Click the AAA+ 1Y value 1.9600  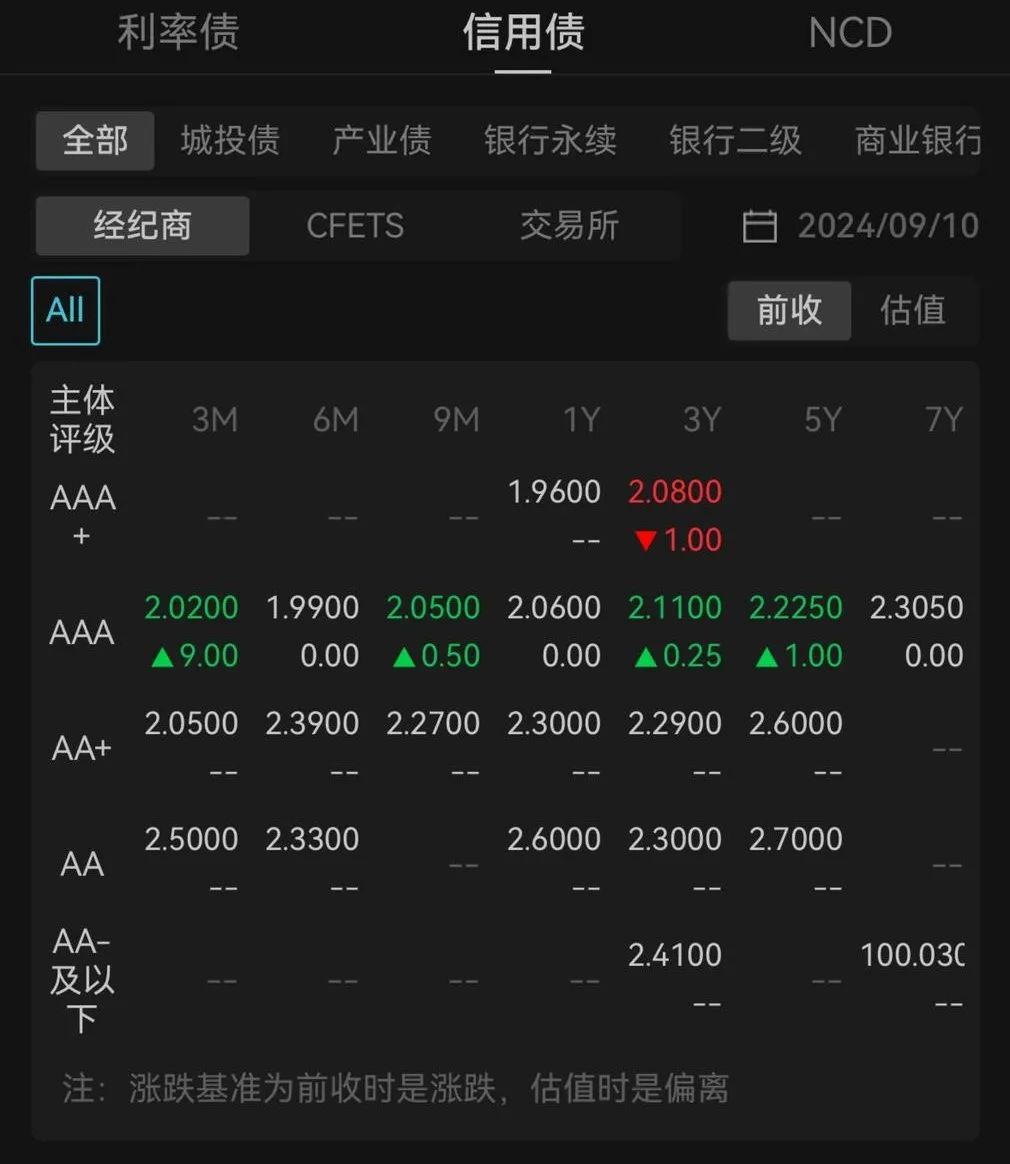[554, 492]
